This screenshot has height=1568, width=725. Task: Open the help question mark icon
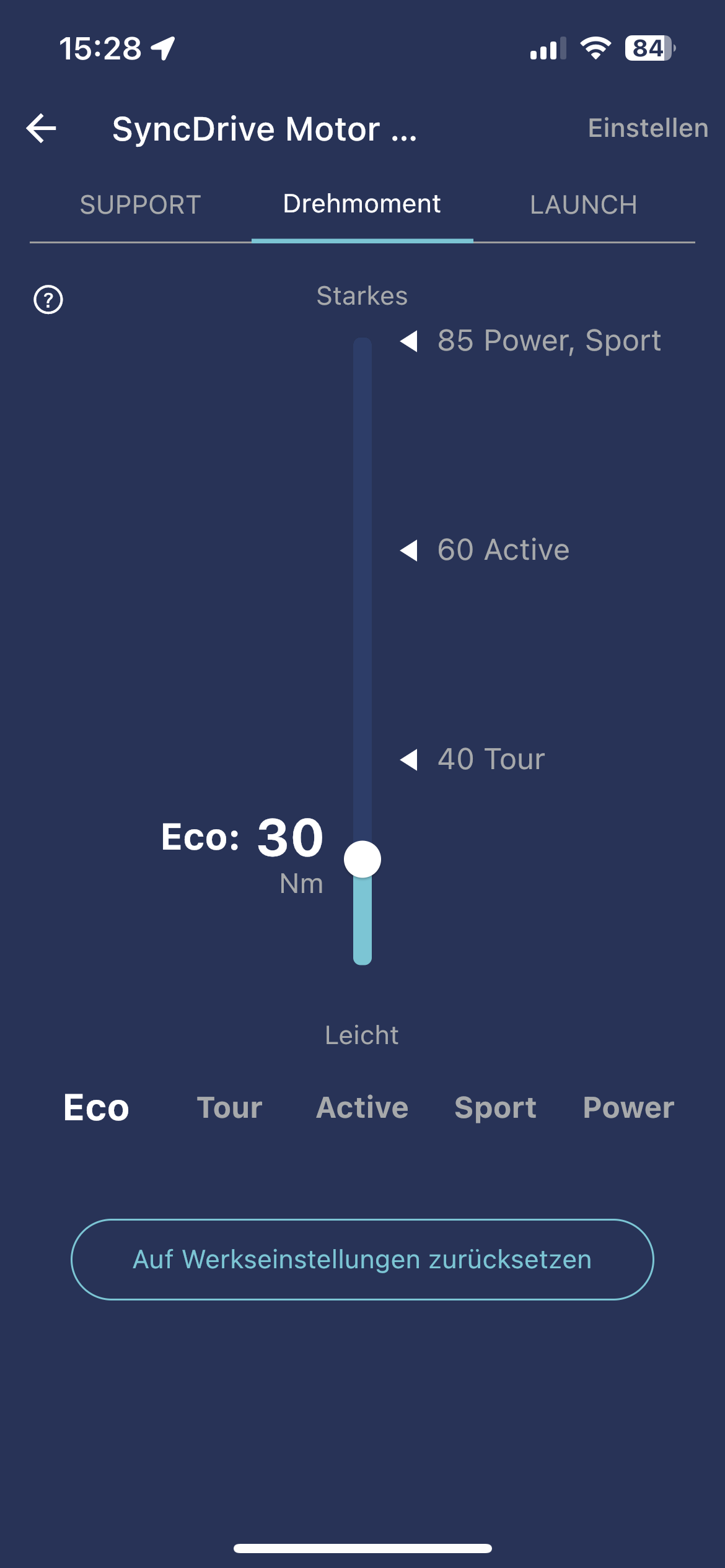[48, 300]
